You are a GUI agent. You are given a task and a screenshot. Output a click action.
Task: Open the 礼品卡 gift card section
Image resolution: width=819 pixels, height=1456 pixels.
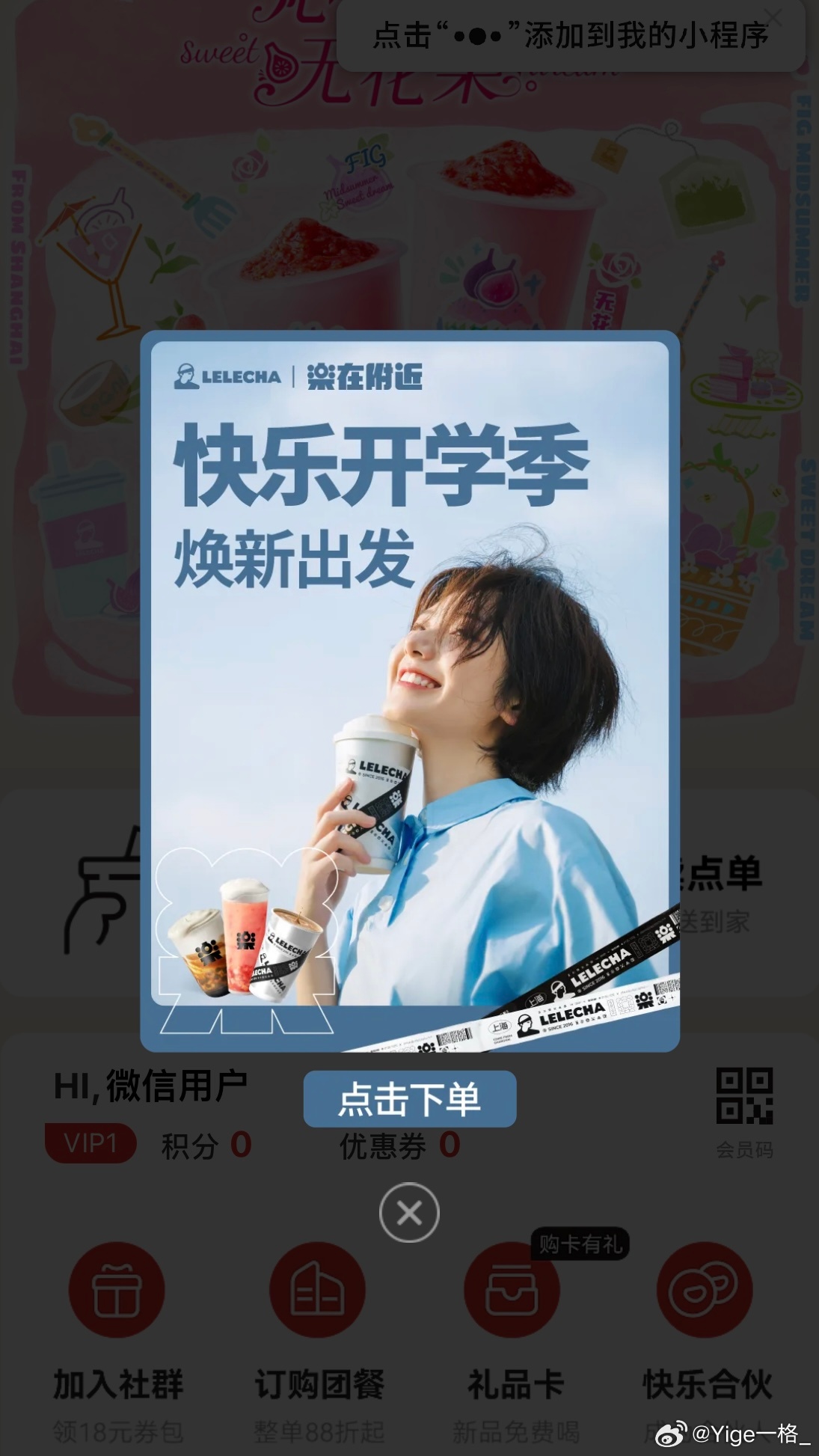click(515, 1339)
